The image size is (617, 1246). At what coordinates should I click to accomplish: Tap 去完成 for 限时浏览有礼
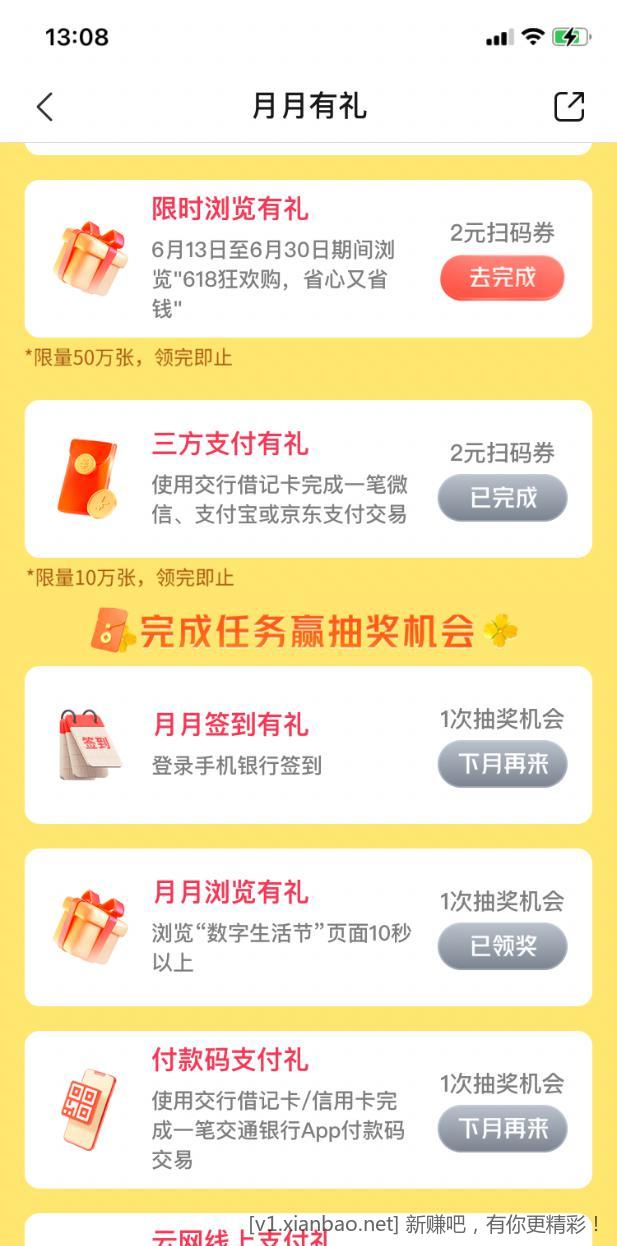502,278
